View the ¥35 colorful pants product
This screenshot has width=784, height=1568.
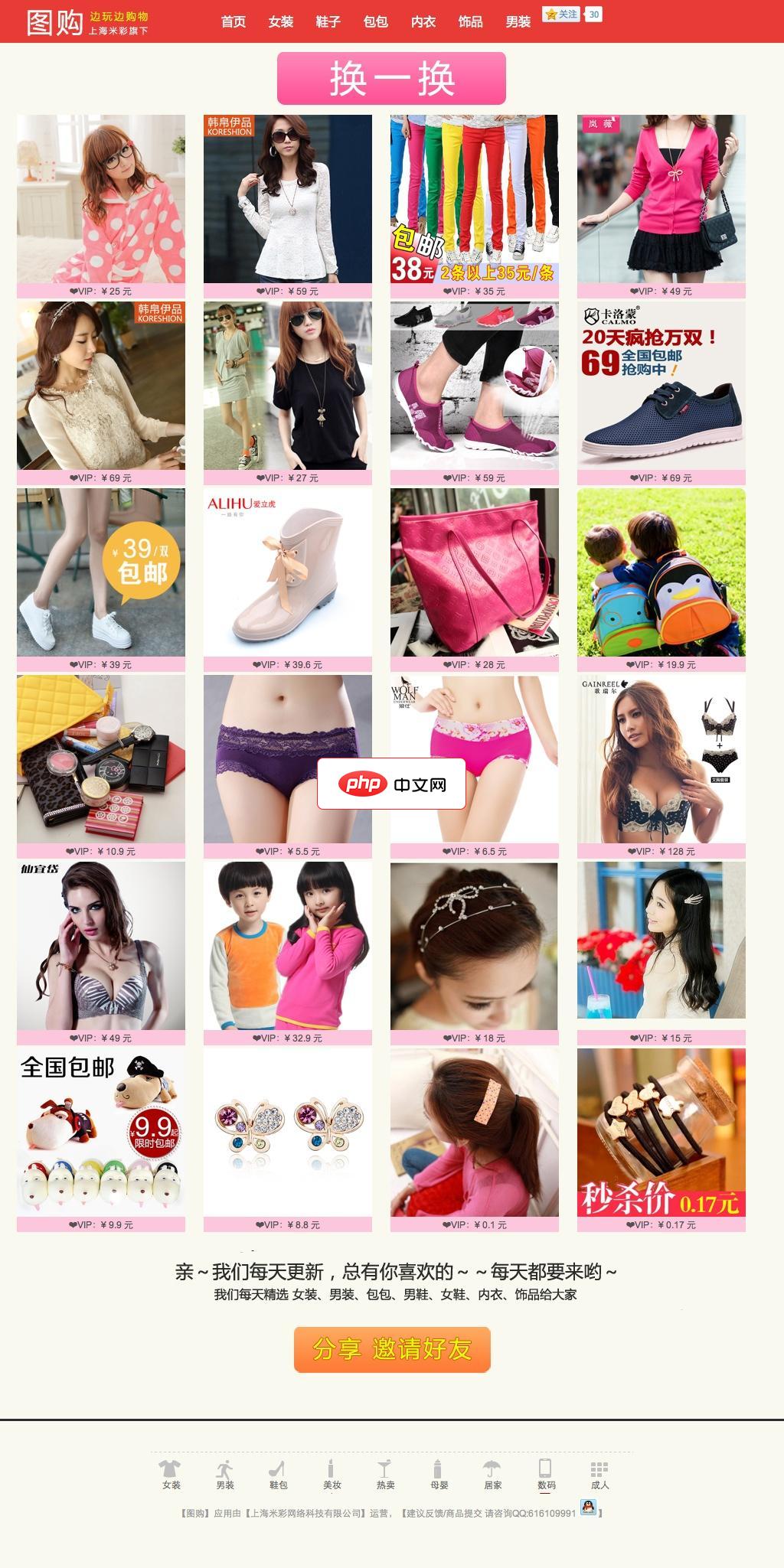coord(474,199)
